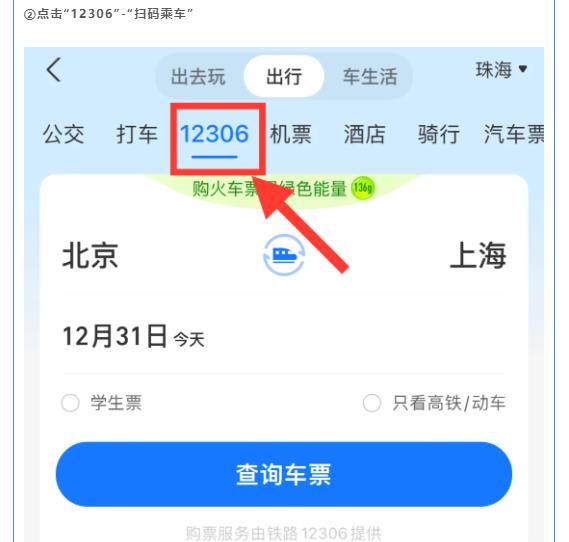
Task: Change arrival city 上海
Action: click(478, 255)
